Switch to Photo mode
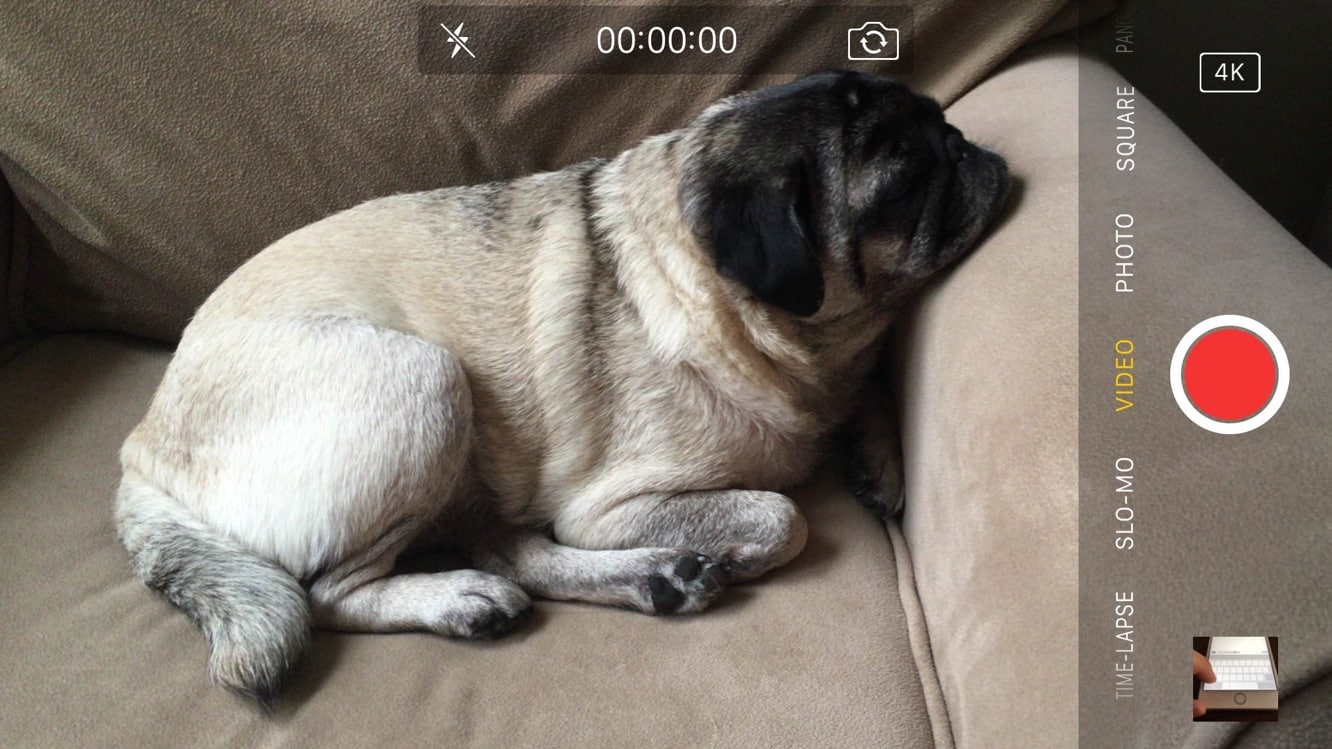The width and height of the screenshot is (1332, 749). 1125,253
